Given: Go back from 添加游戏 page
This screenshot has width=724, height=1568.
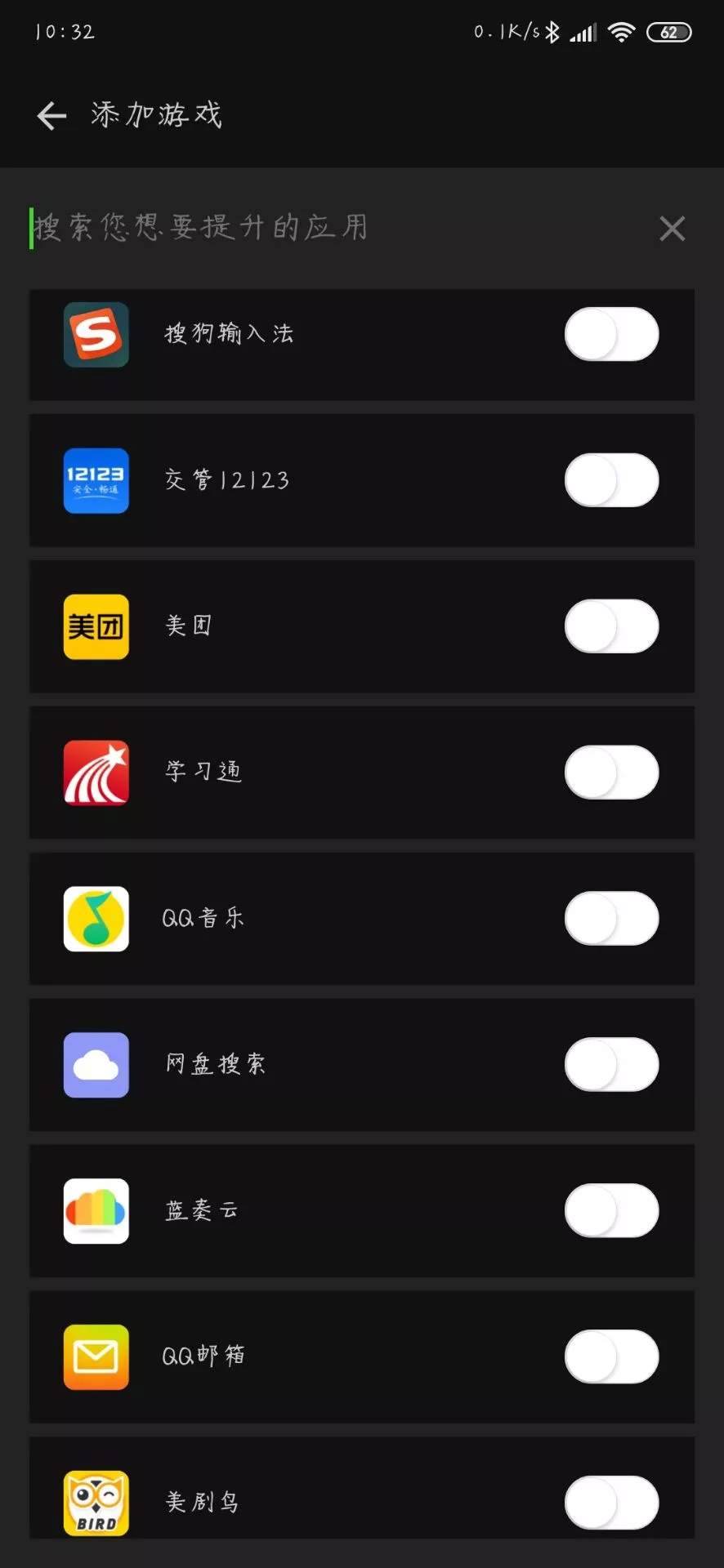Looking at the screenshot, I should [x=51, y=116].
